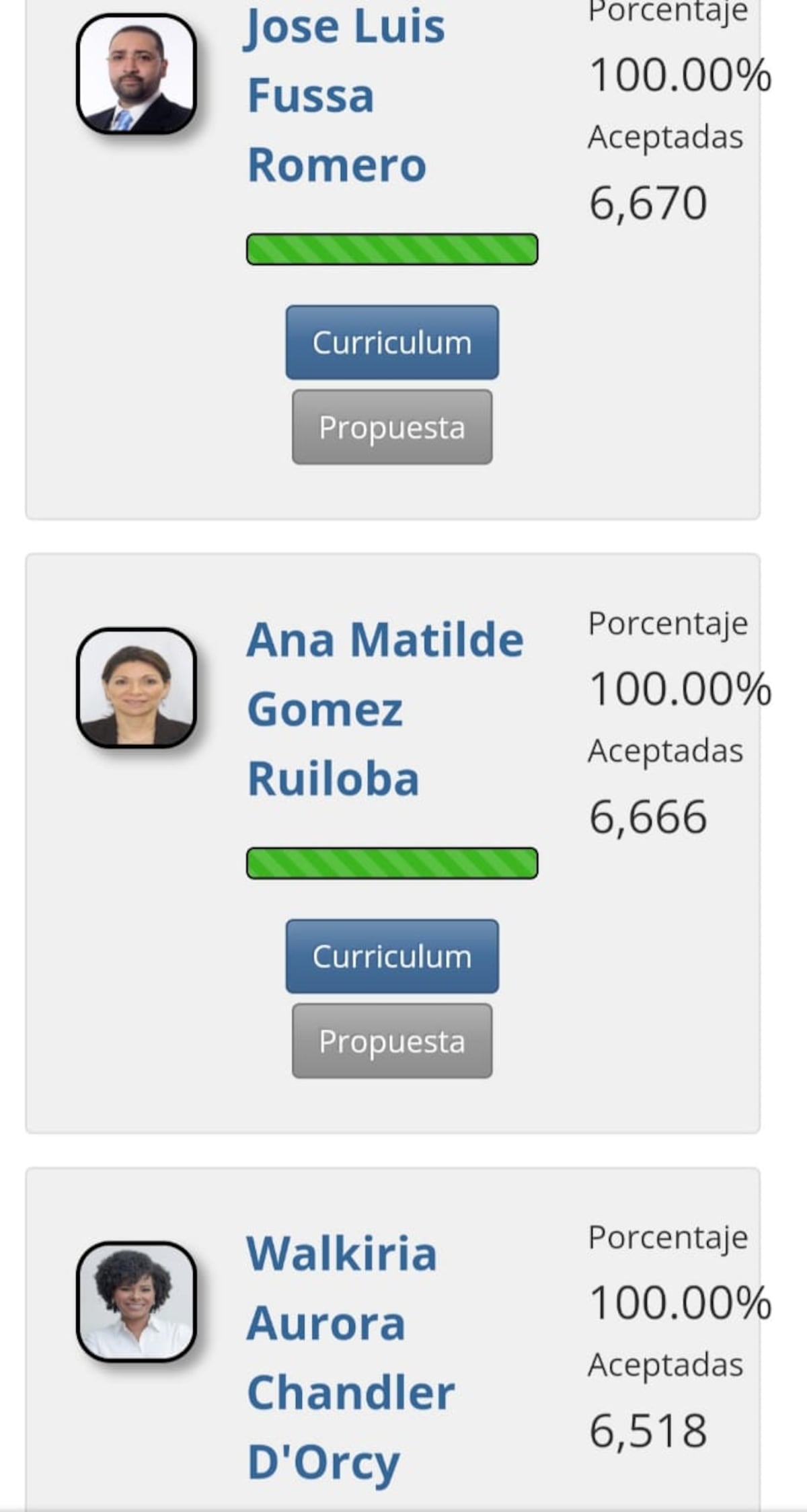Open the Propuesta for Jose Luis Fussa Romero
The width and height of the screenshot is (807, 1512).
[392, 428]
